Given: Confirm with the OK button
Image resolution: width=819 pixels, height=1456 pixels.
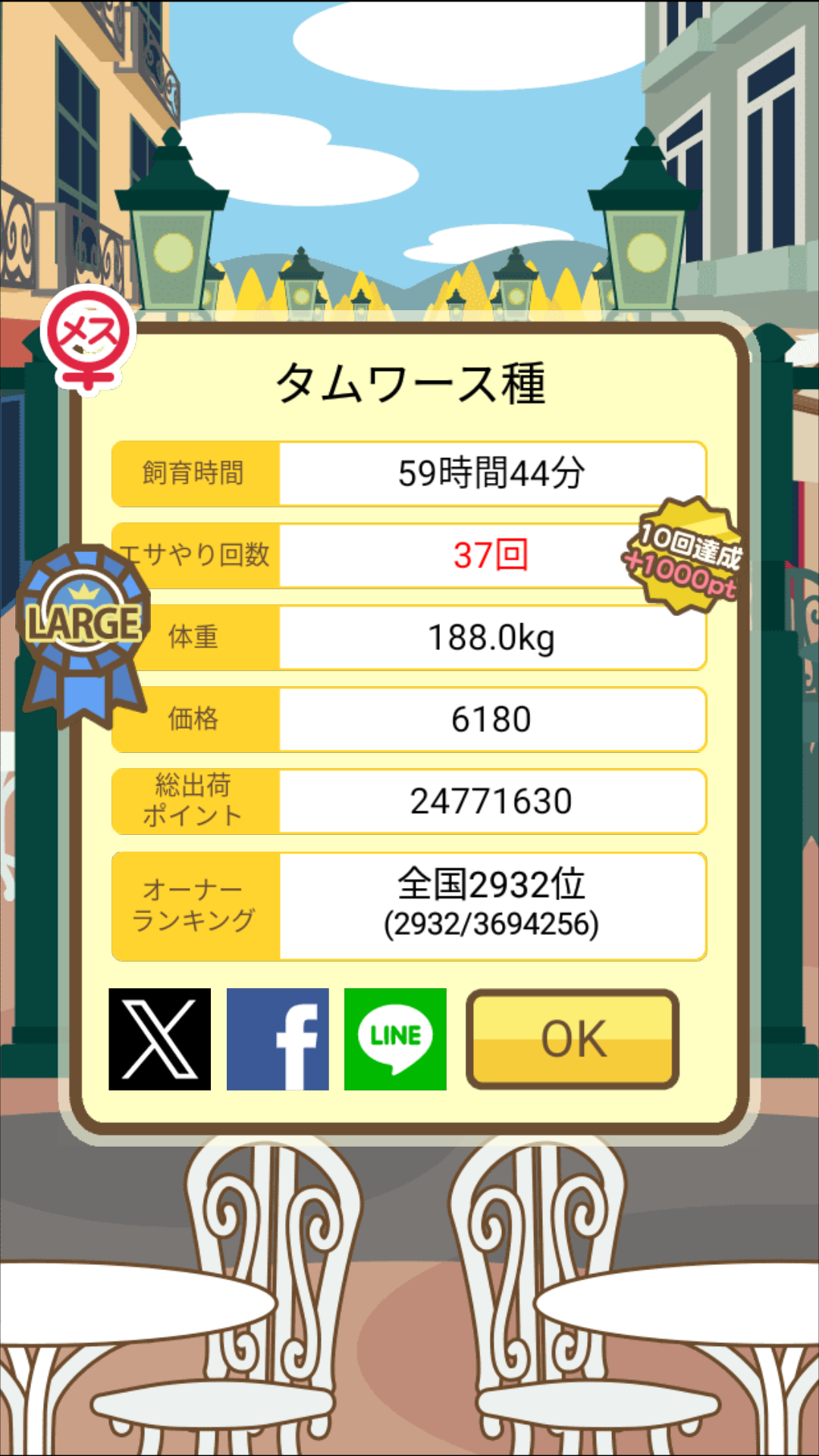Looking at the screenshot, I should (573, 1039).
